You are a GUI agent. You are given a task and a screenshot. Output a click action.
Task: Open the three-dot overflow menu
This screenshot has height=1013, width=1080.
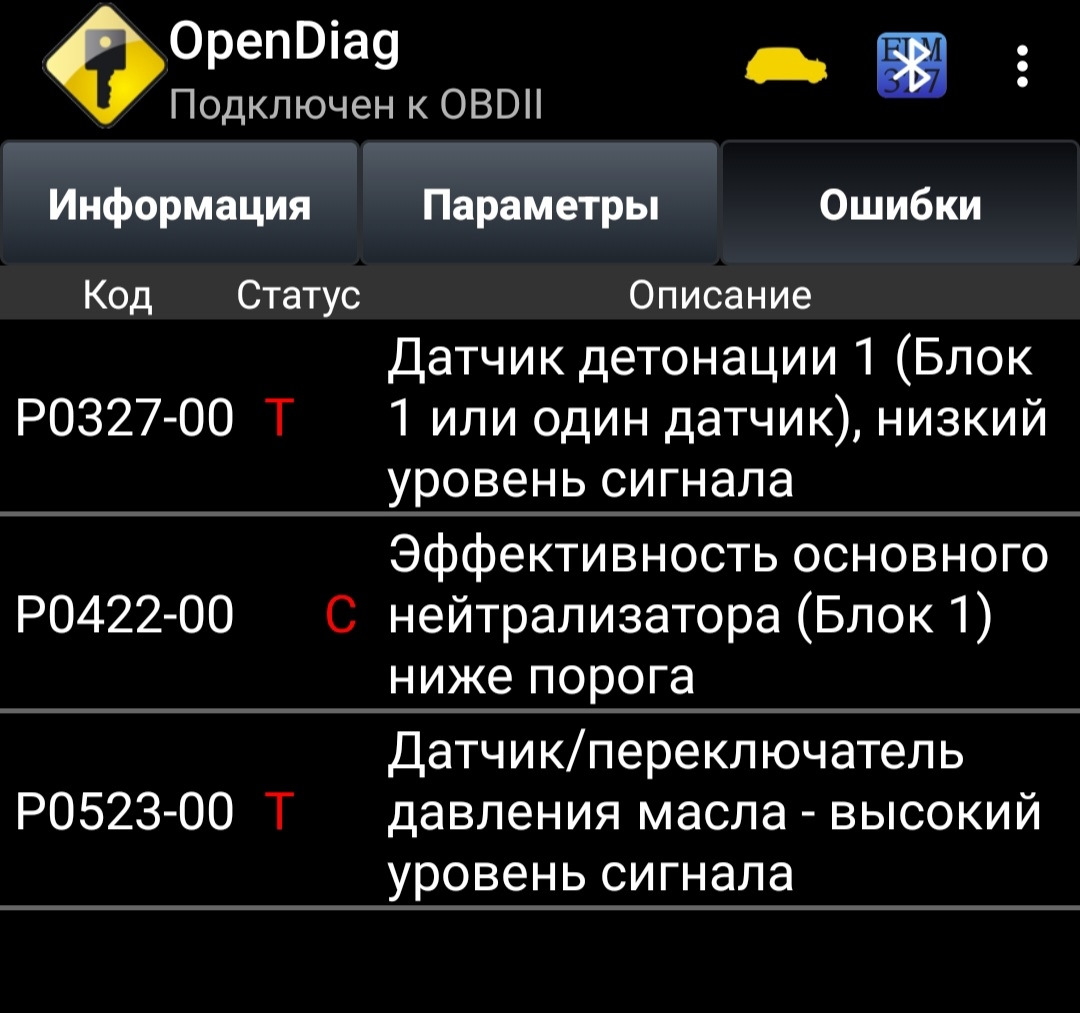(1021, 66)
